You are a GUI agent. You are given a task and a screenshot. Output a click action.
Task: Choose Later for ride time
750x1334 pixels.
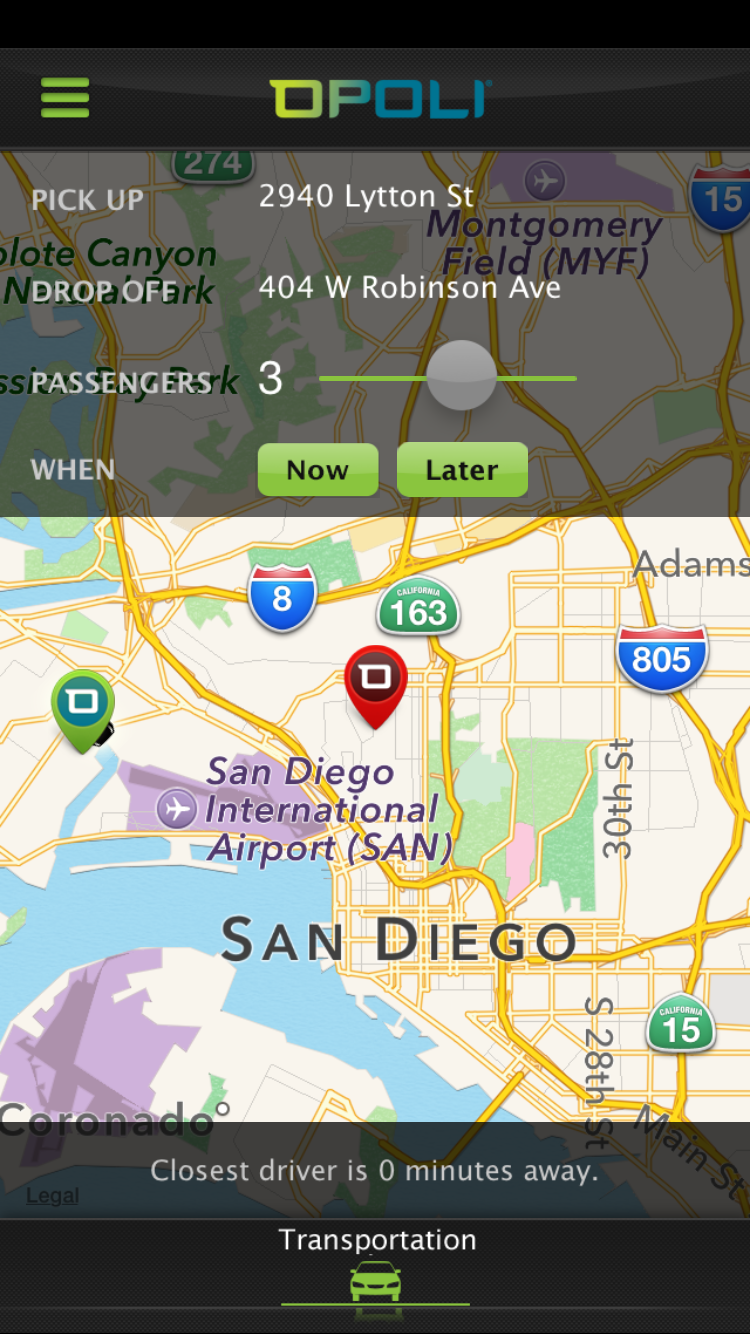462,470
